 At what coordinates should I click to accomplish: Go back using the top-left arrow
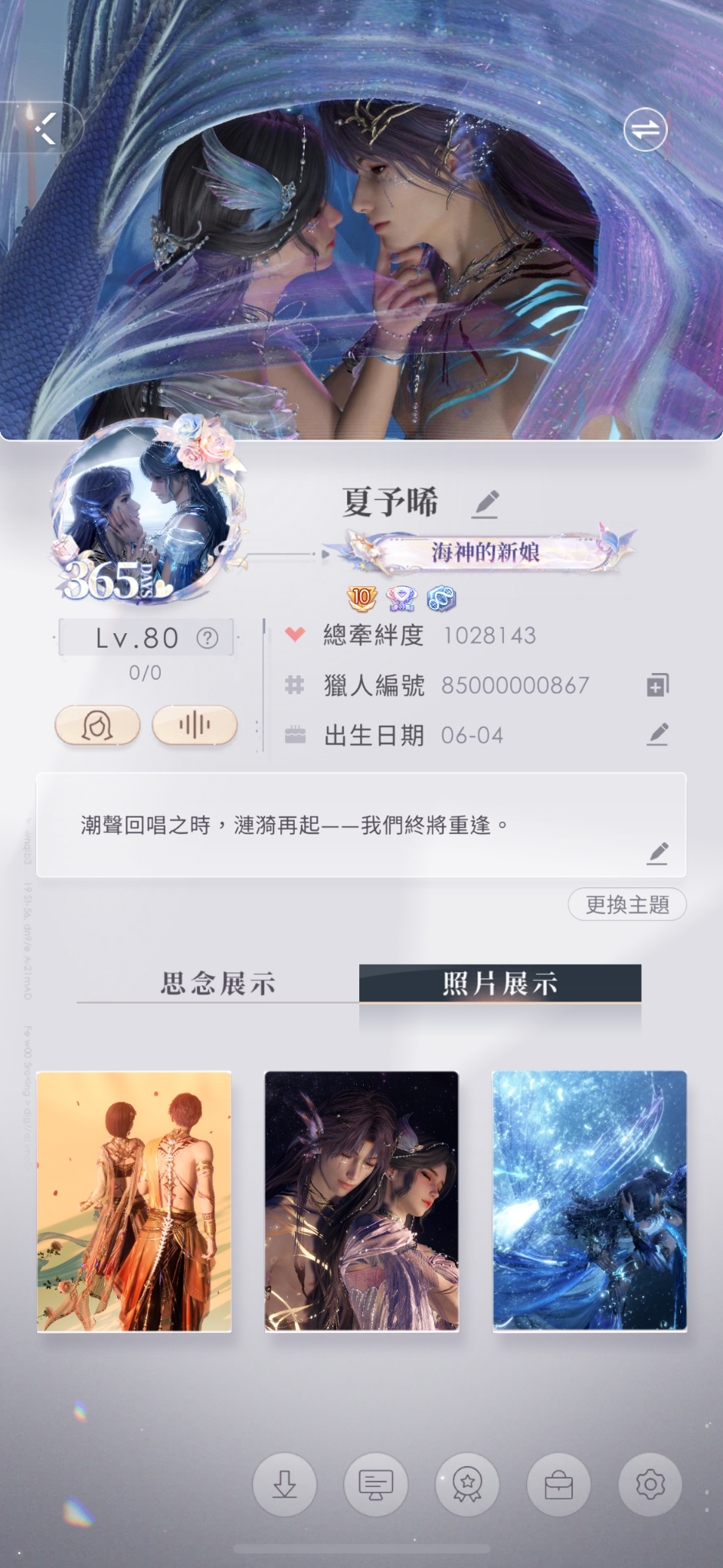(46, 128)
